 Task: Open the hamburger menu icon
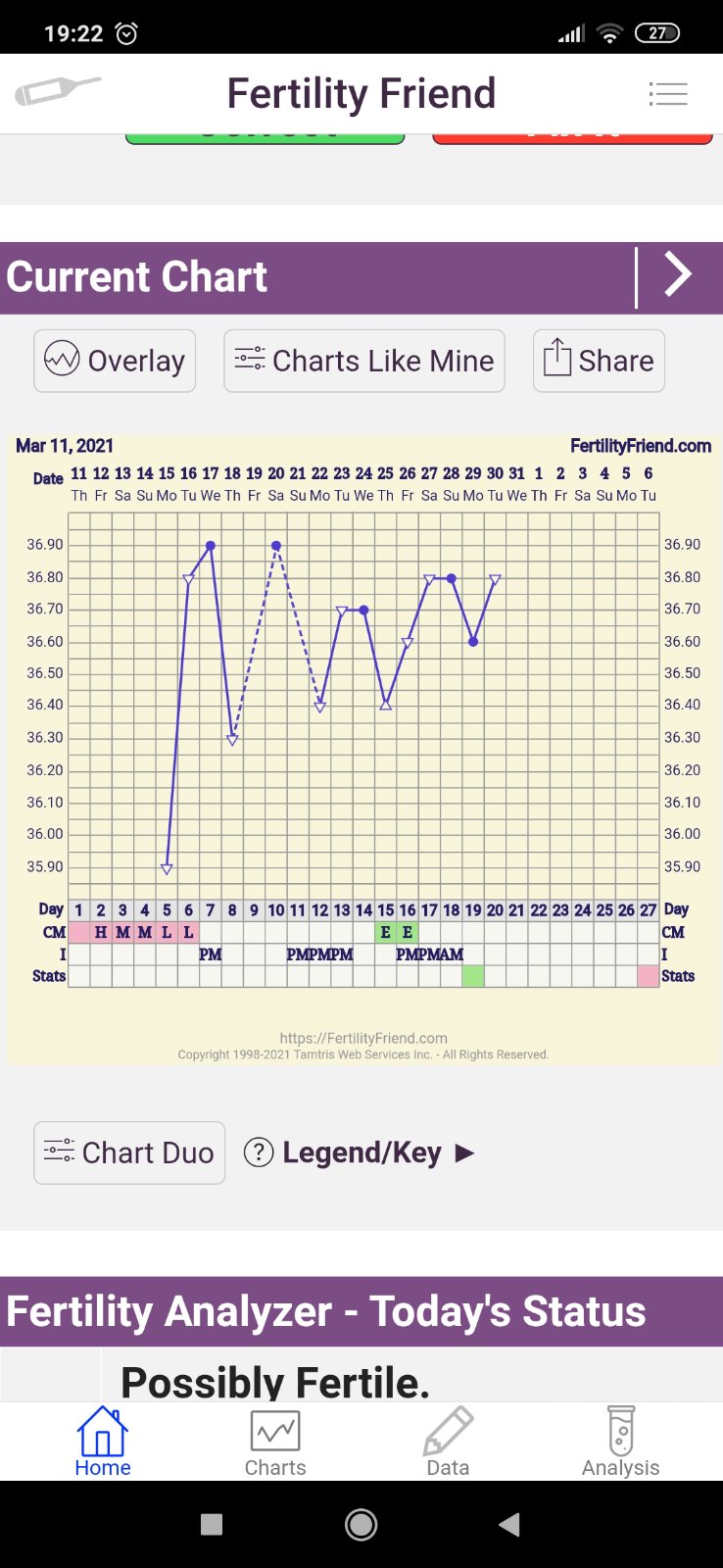pos(668,94)
